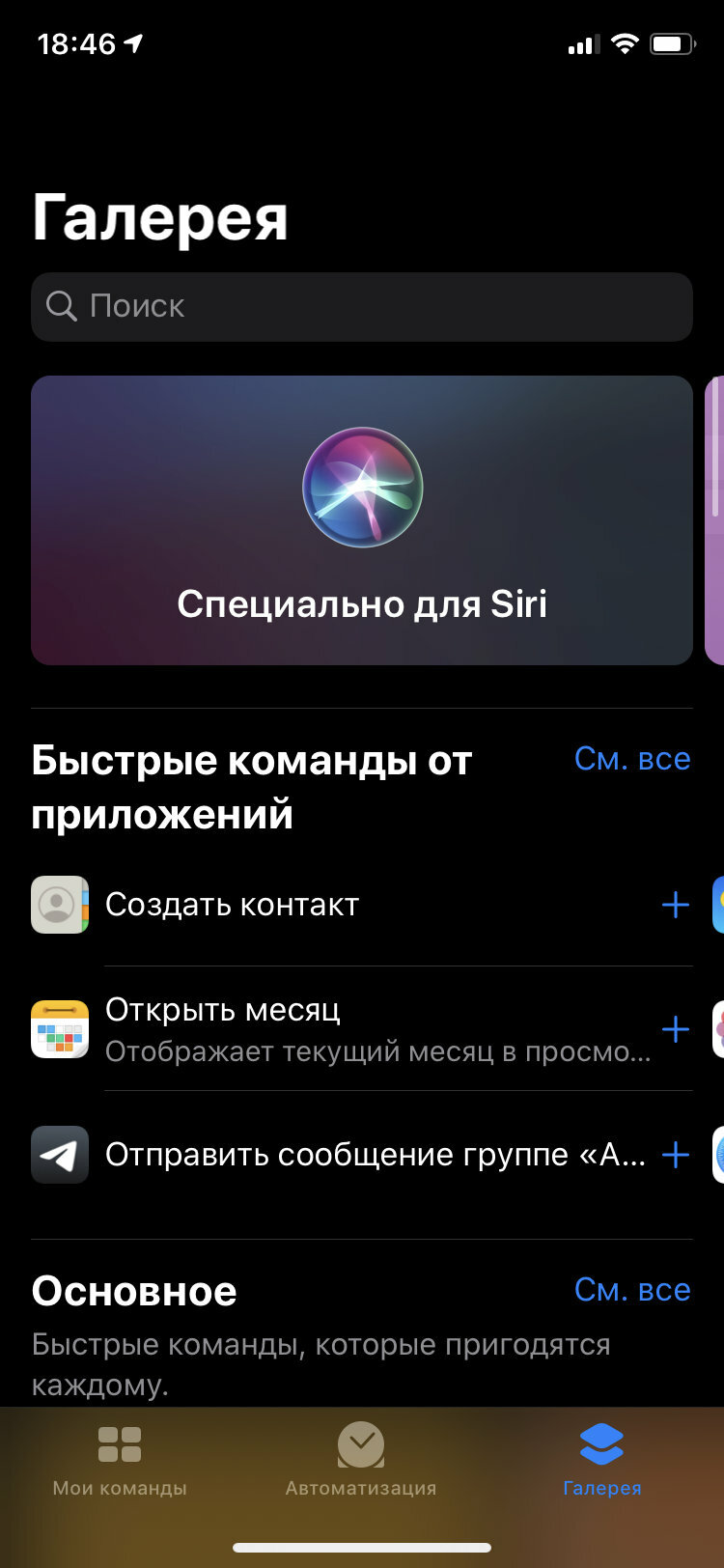Image resolution: width=724 pixels, height=1568 pixels.
Task: Switch to the Автоматизация tab
Action: (x=361, y=1461)
